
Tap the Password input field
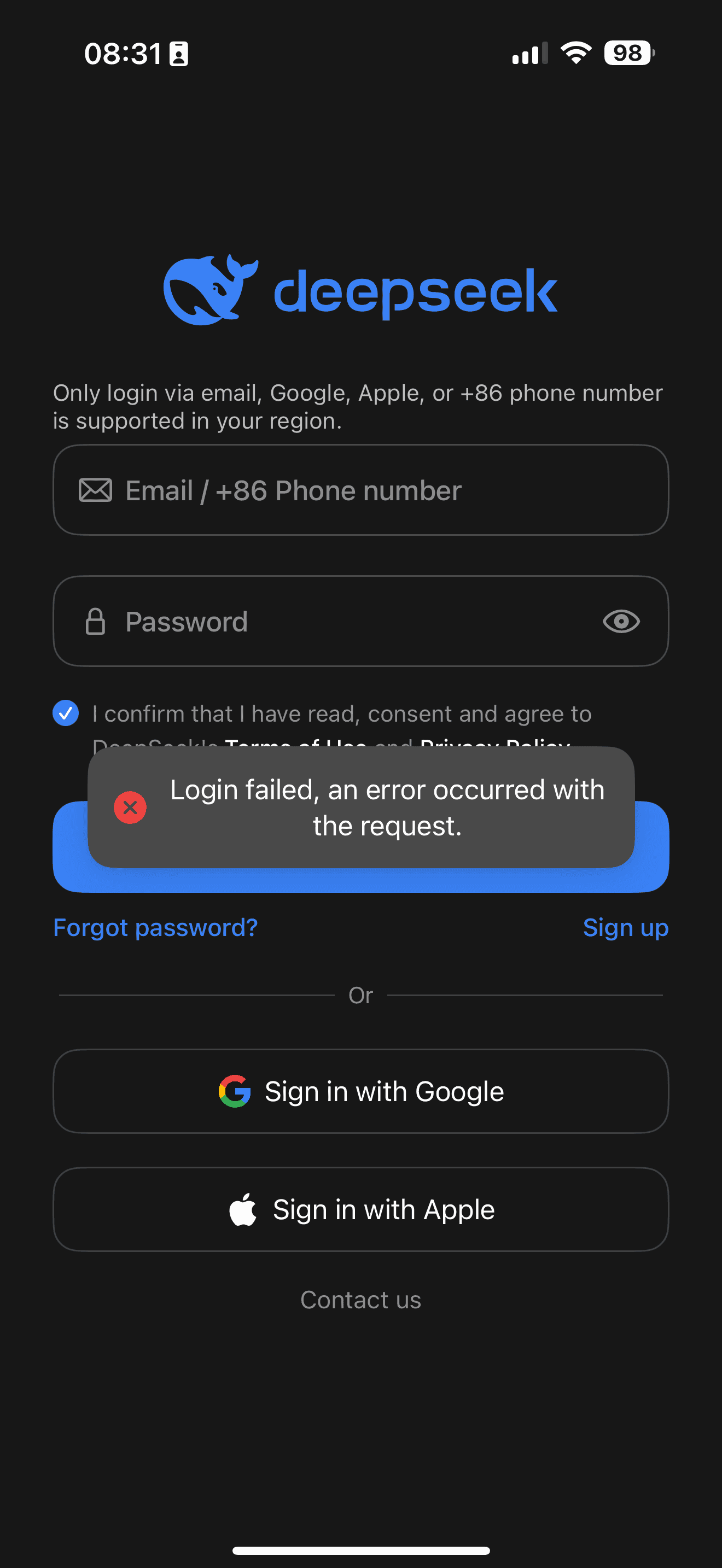click(x=361, y=621)
